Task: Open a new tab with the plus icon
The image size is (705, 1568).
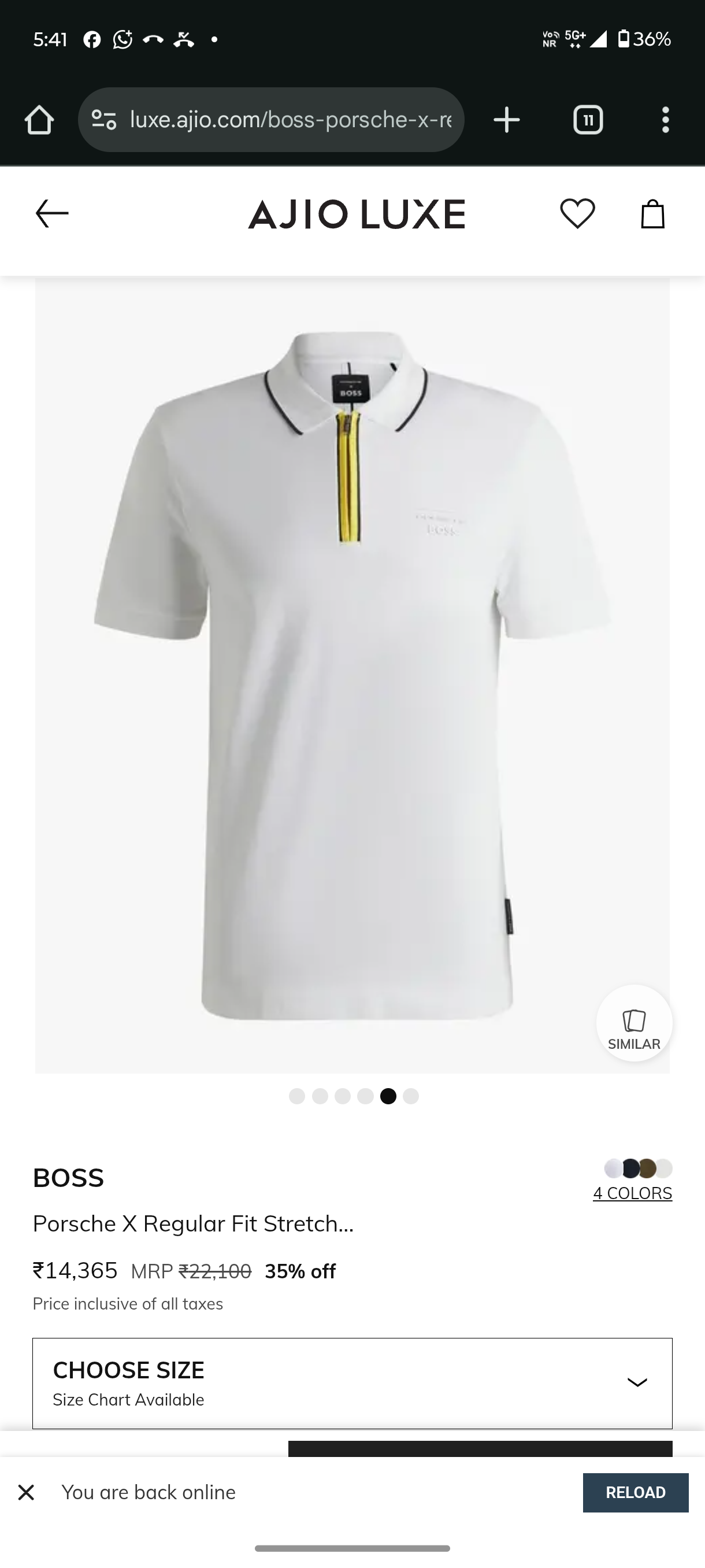Action: [x=506, y=119]
